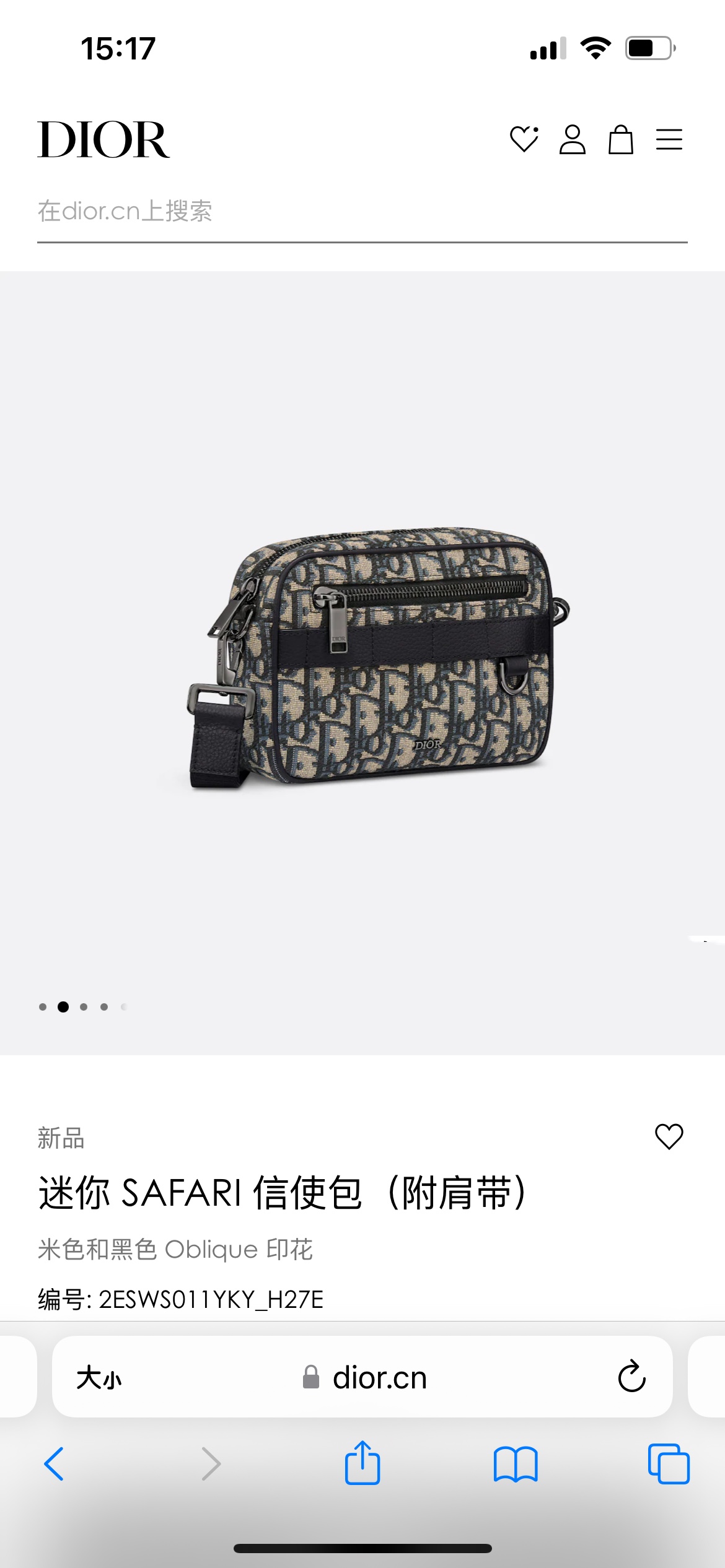Open the account profile icon
This screenshot has width=725, height=1568.
[x=572, y=139]
